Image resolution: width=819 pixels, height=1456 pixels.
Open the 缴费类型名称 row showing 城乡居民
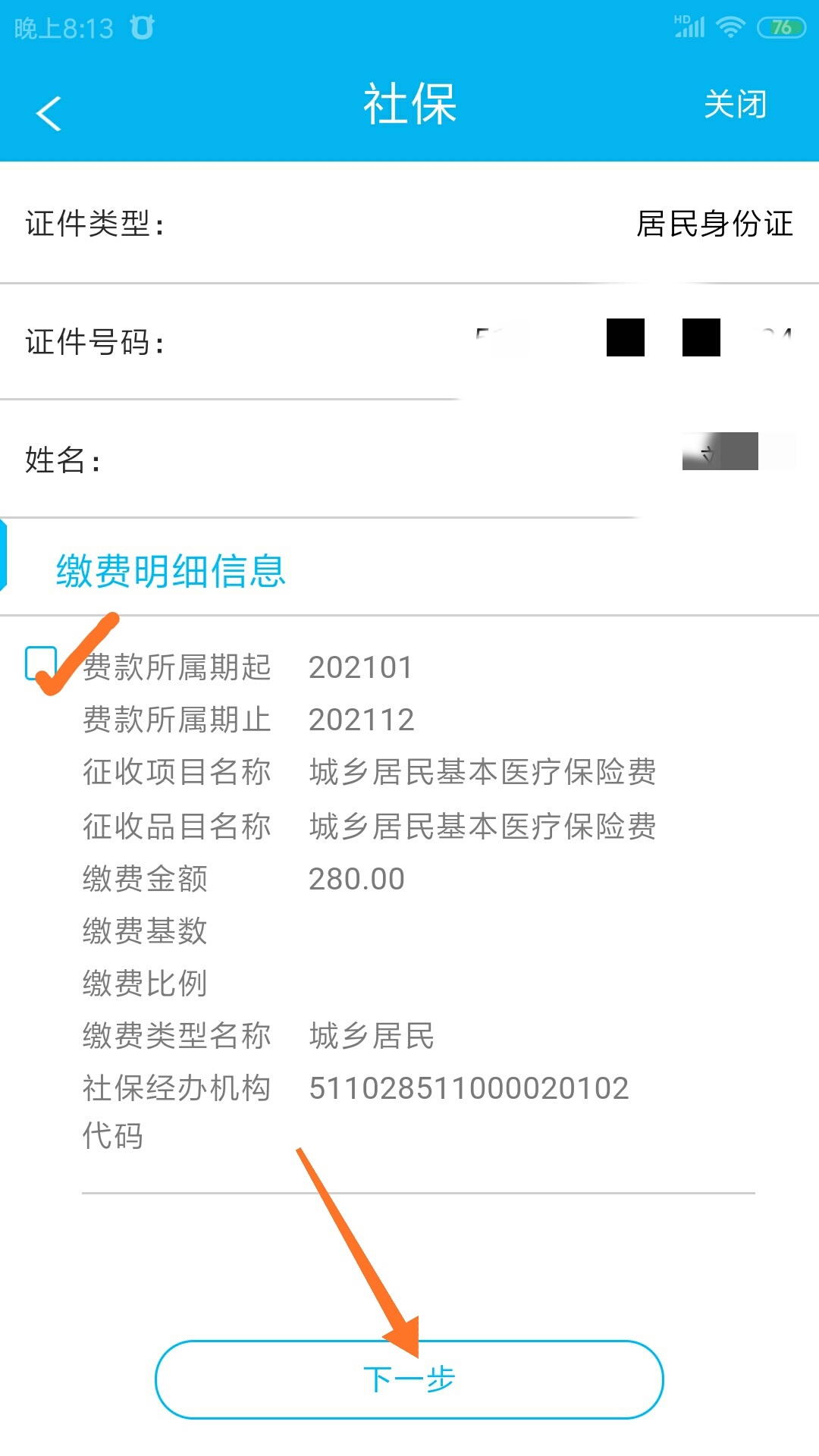click(369, 1035)
